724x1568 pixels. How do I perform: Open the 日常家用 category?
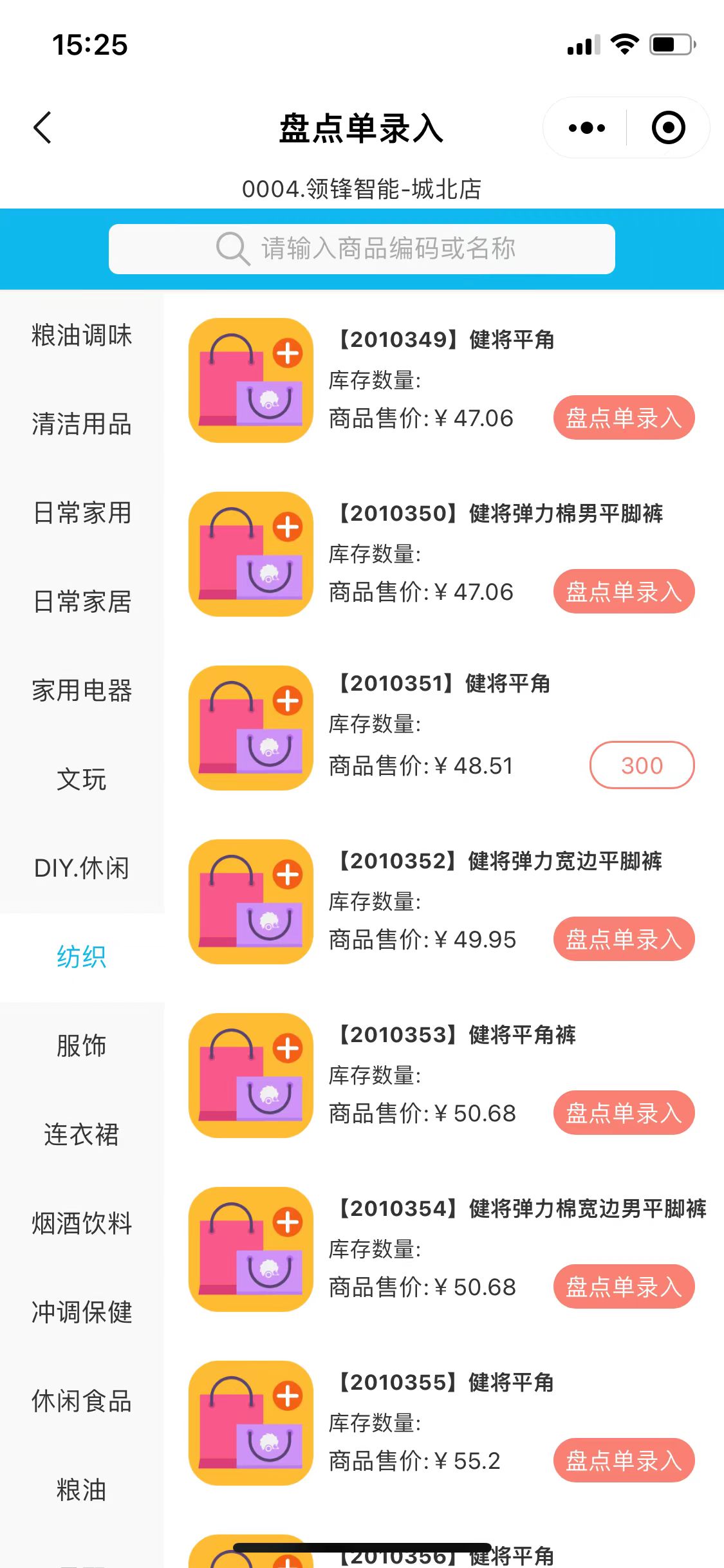point(82,513)
